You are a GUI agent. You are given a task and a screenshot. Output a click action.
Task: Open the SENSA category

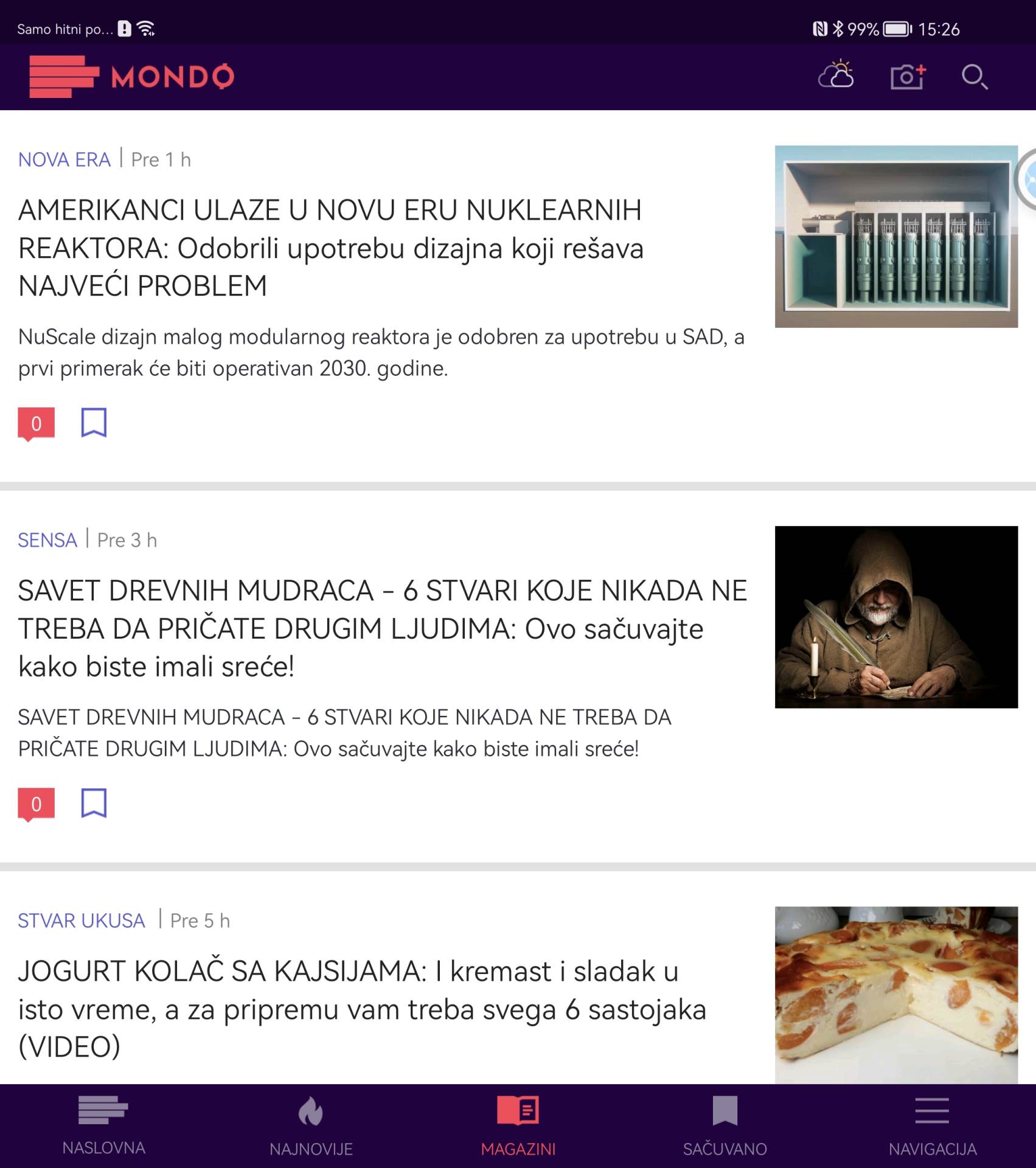pos(47,540)
